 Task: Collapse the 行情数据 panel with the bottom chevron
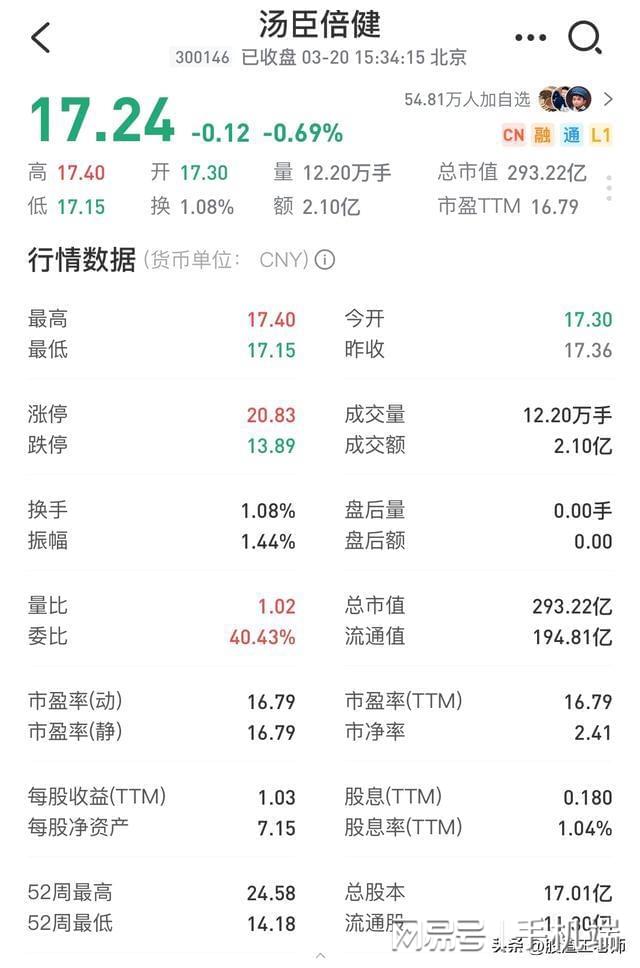[x=320, y=956]
